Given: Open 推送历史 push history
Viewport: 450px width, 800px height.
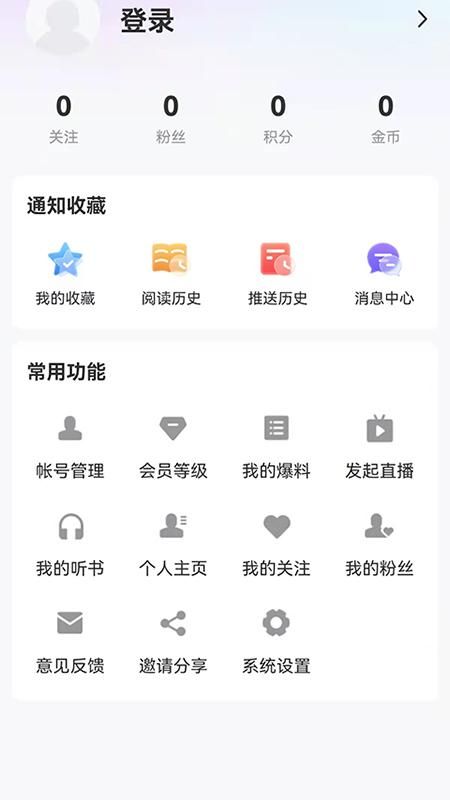Looking at the screenshot, I should point(278,274).
